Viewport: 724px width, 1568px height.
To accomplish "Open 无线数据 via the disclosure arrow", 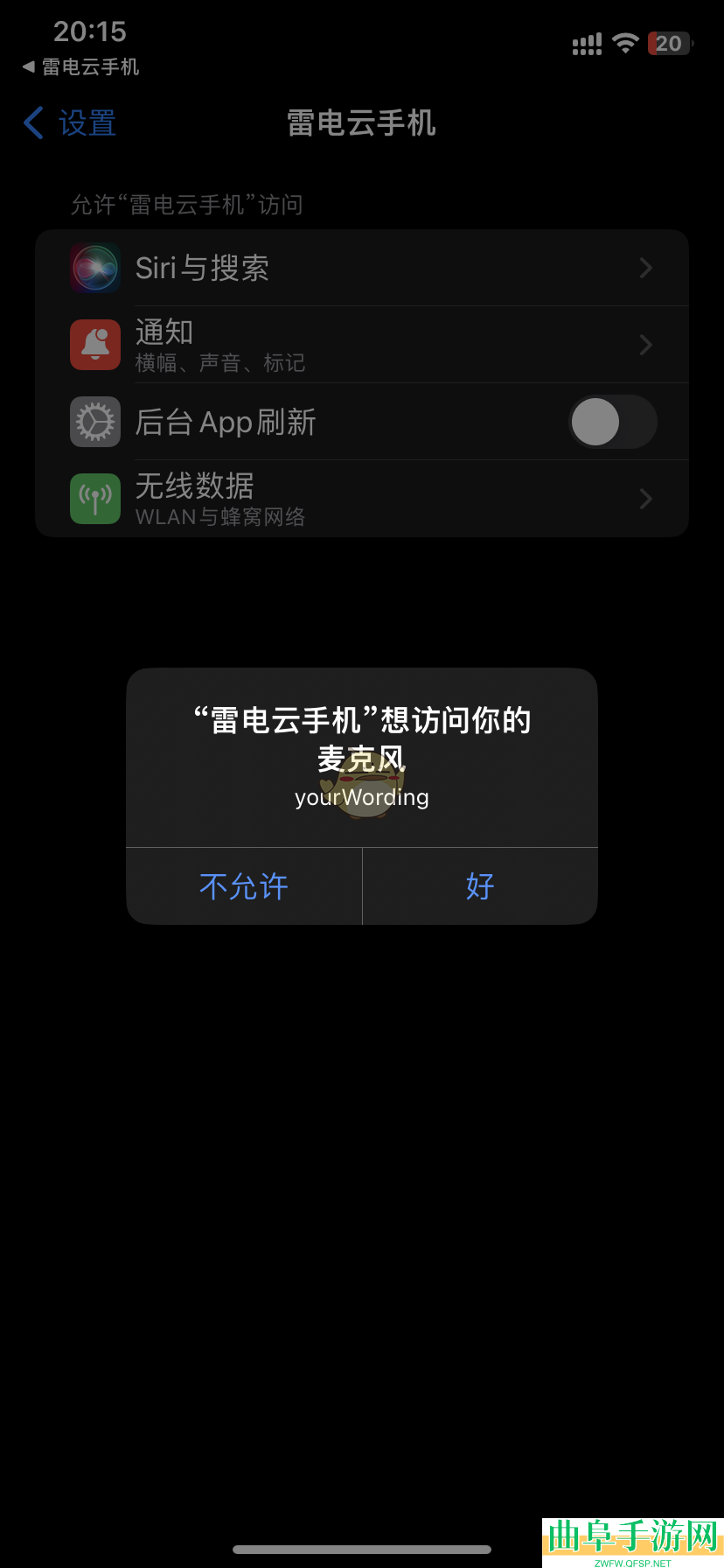I will pyautogui.click(x=645, y=499).
